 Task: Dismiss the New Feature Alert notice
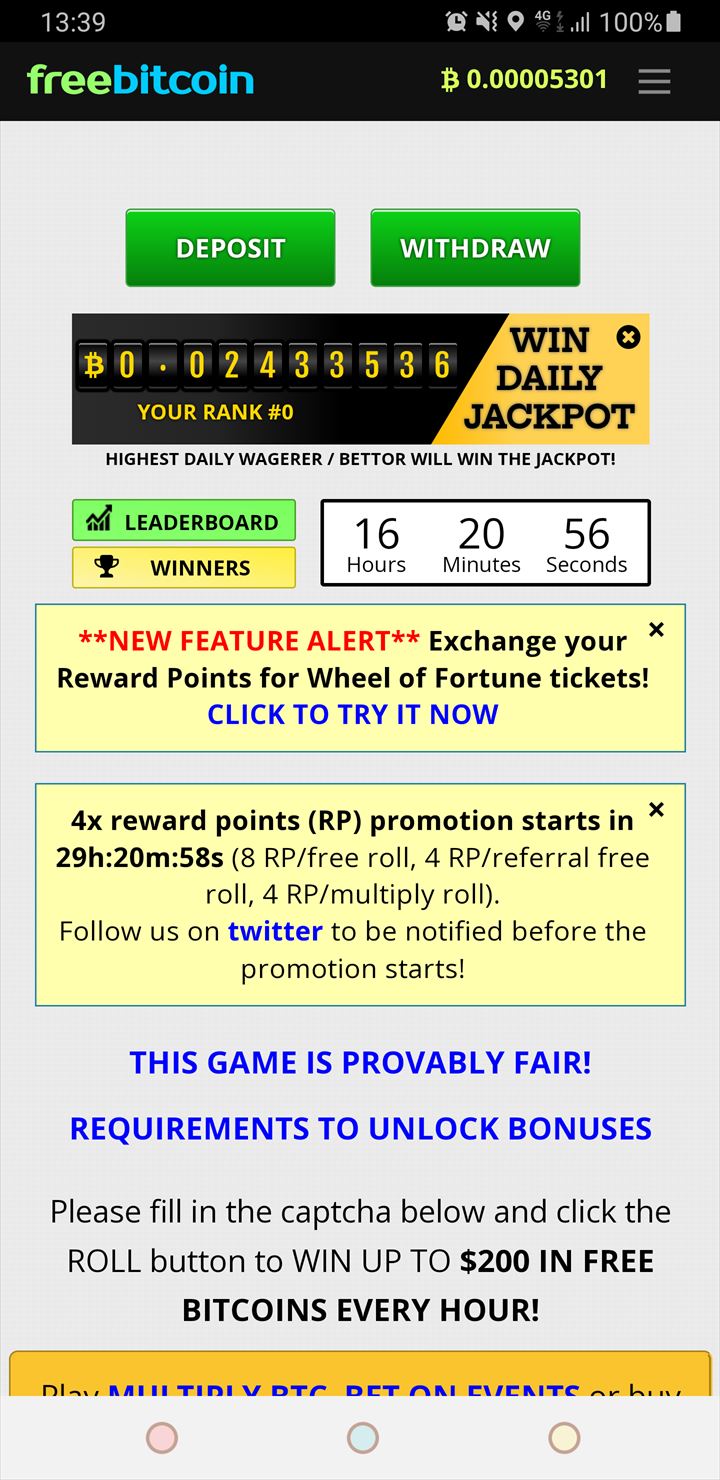click(x=656, y=629)
